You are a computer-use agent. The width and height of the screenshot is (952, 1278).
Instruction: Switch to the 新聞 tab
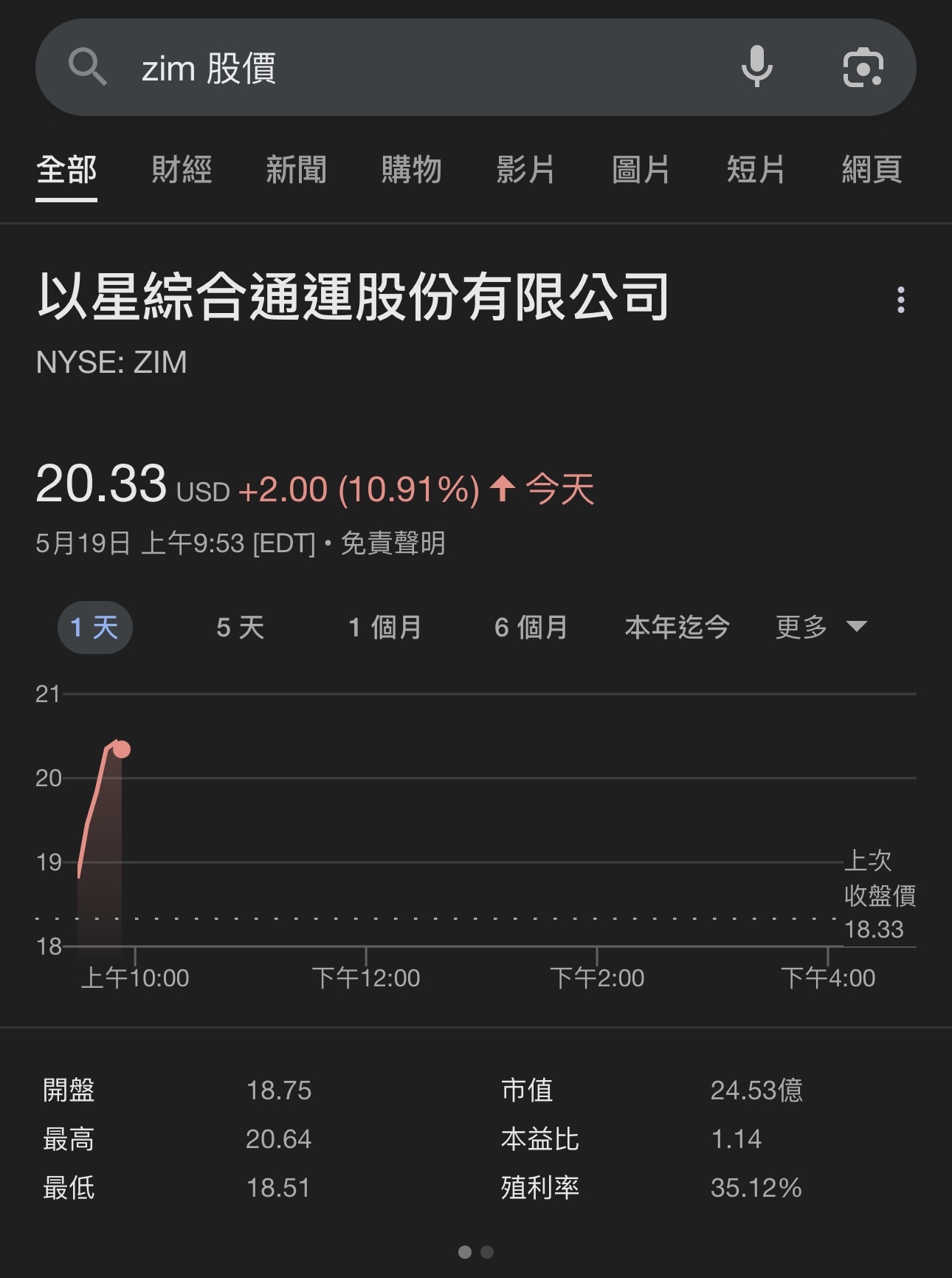296,170
